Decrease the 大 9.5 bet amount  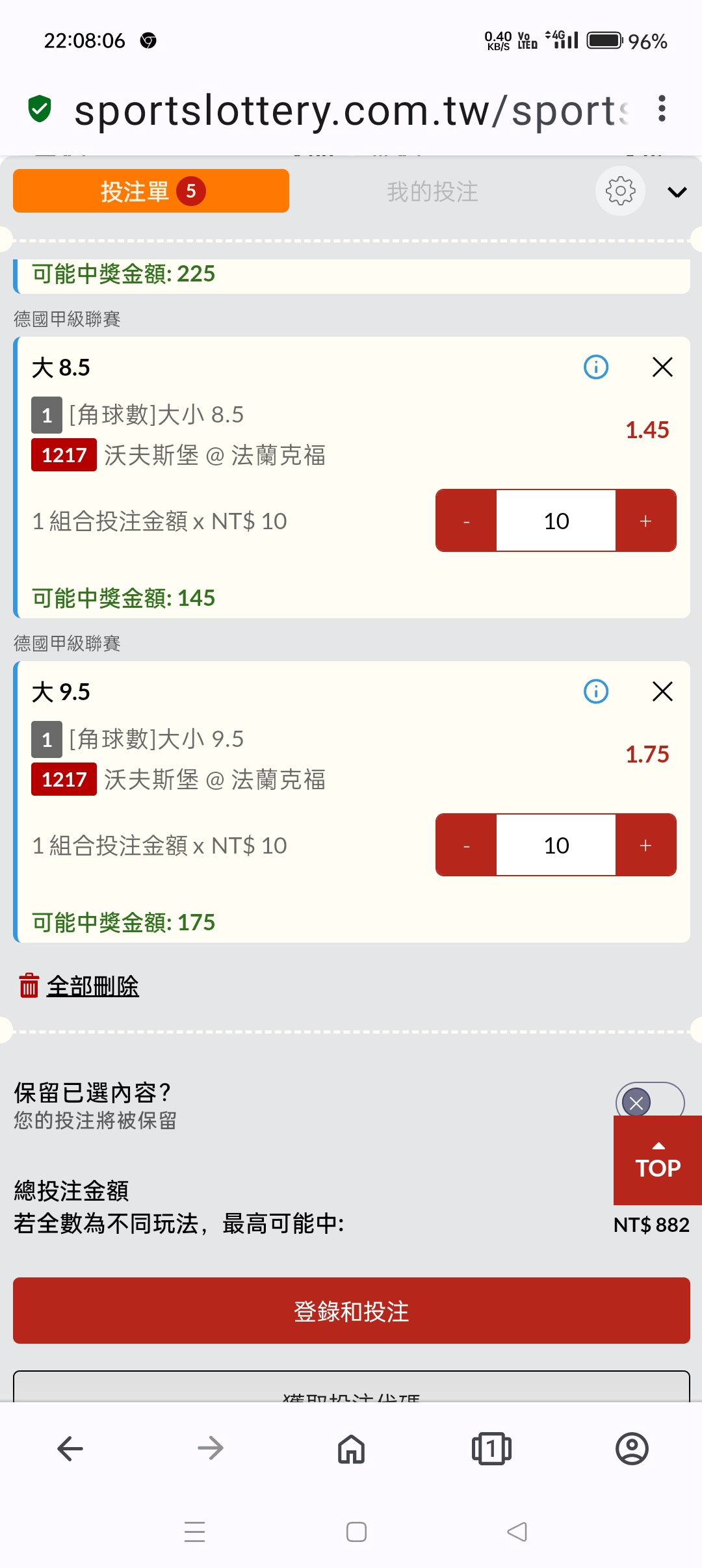pyautogui.click(x=466, y=845)
